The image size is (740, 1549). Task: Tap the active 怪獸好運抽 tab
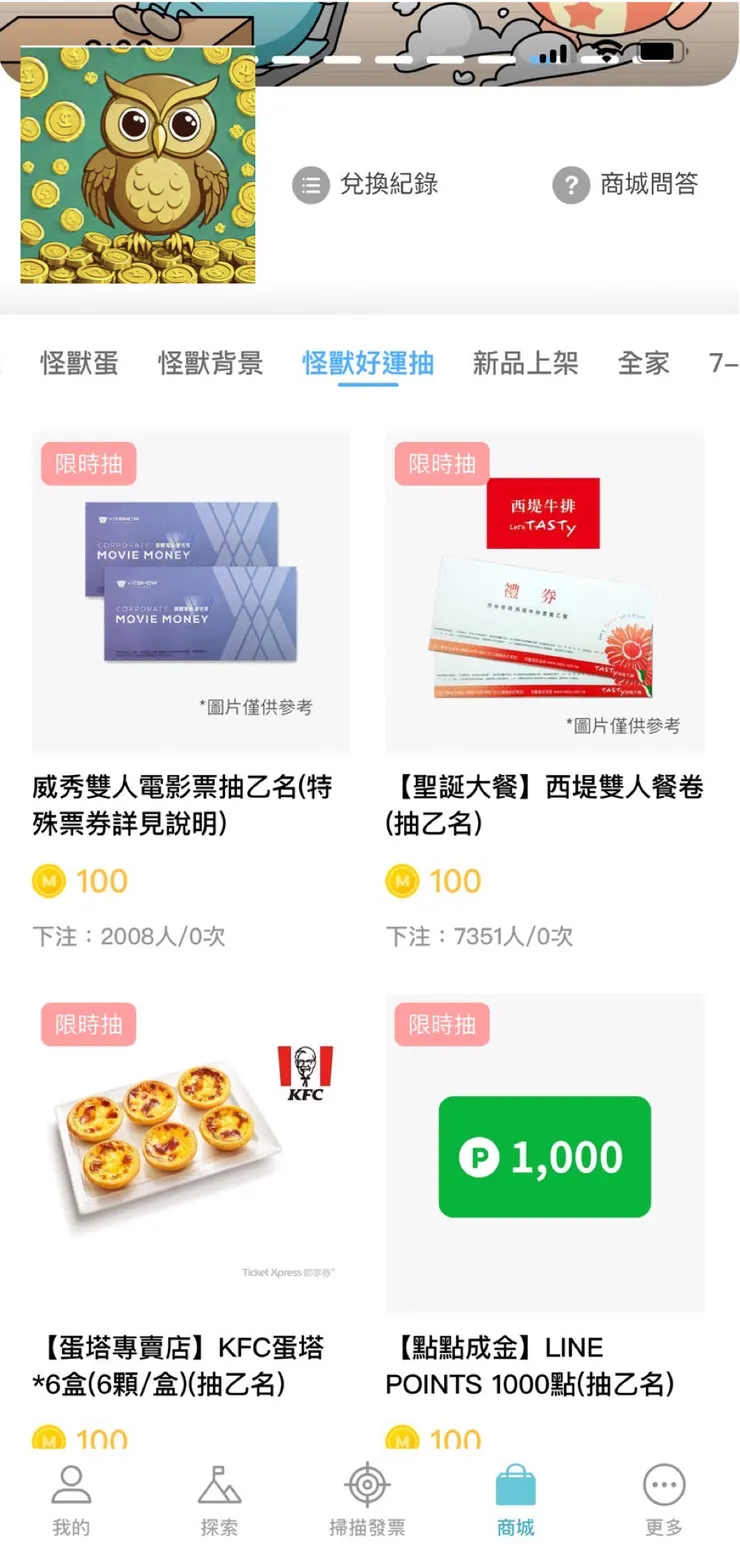(368, 363)
